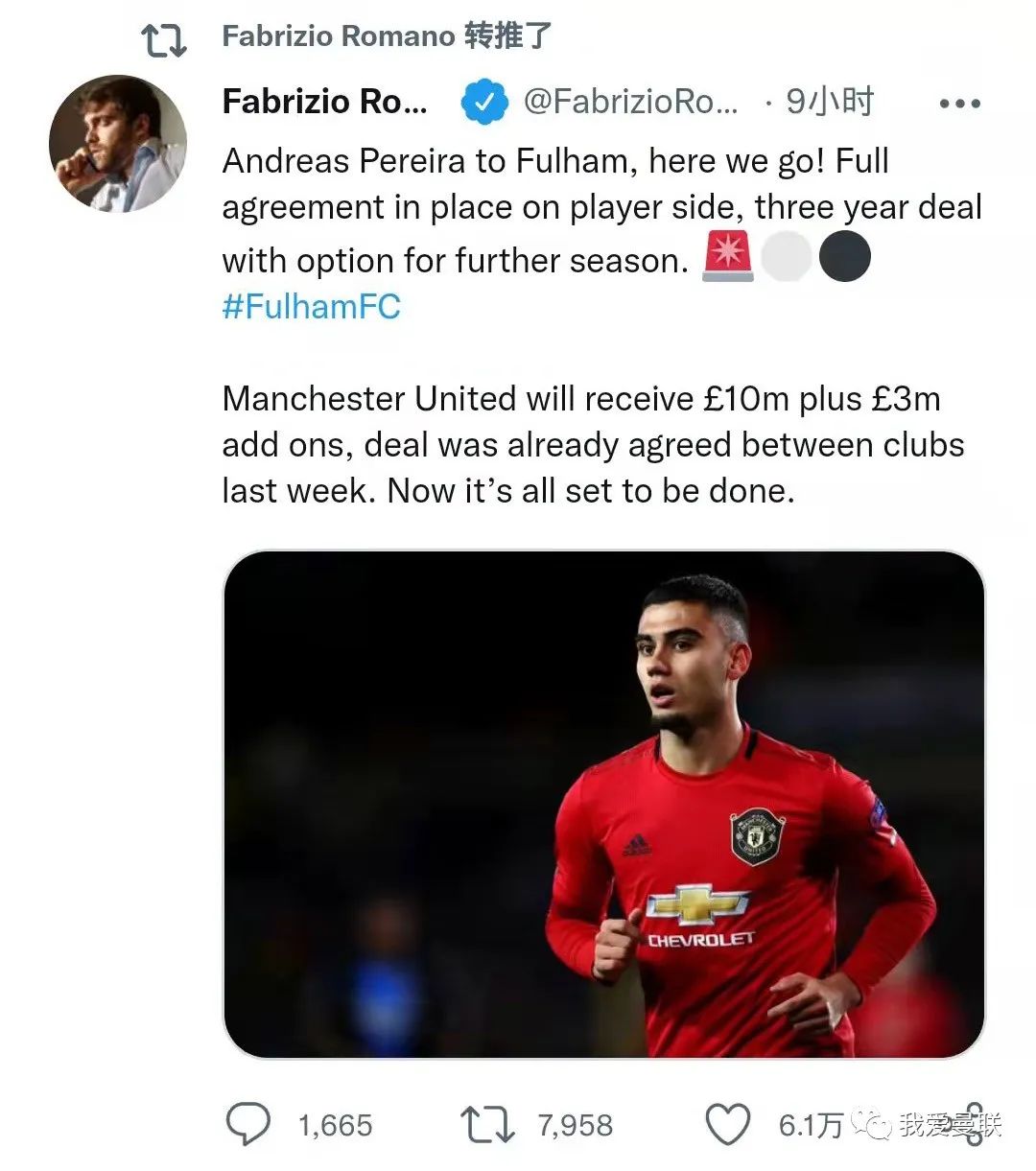Retweet the Fulham transfer tweet
The image size is (1036, 1171).
coord(487,1124)
